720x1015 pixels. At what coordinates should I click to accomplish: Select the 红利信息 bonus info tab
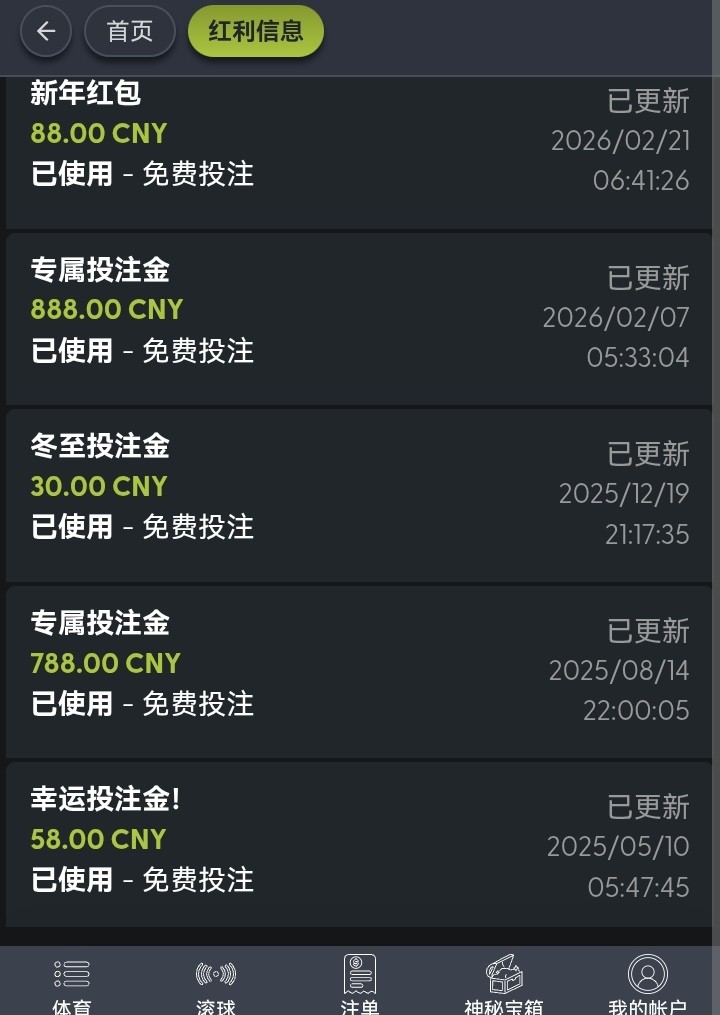255,31
